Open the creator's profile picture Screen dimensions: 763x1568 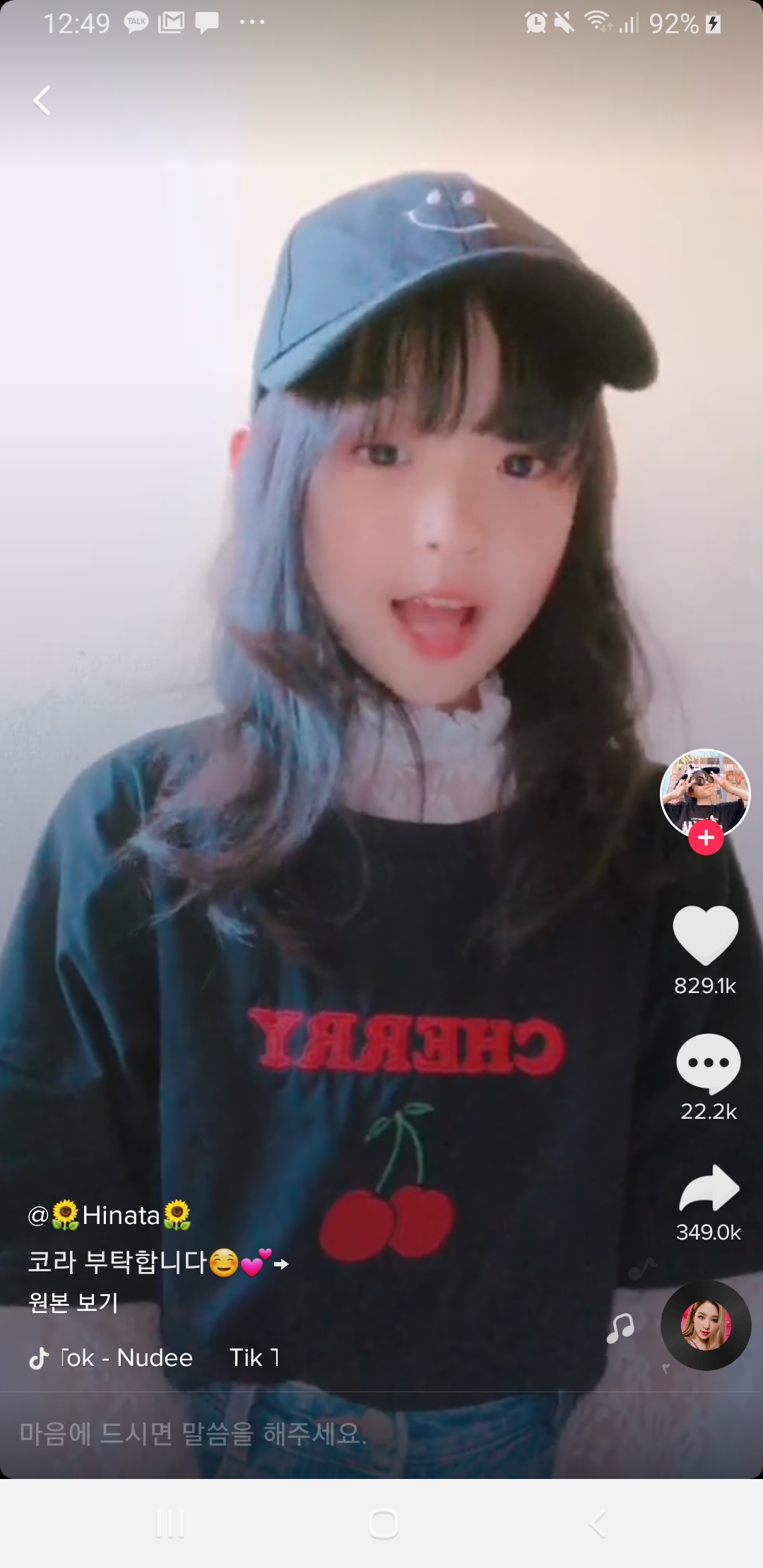pyautogui.click(x=705, y=791)
